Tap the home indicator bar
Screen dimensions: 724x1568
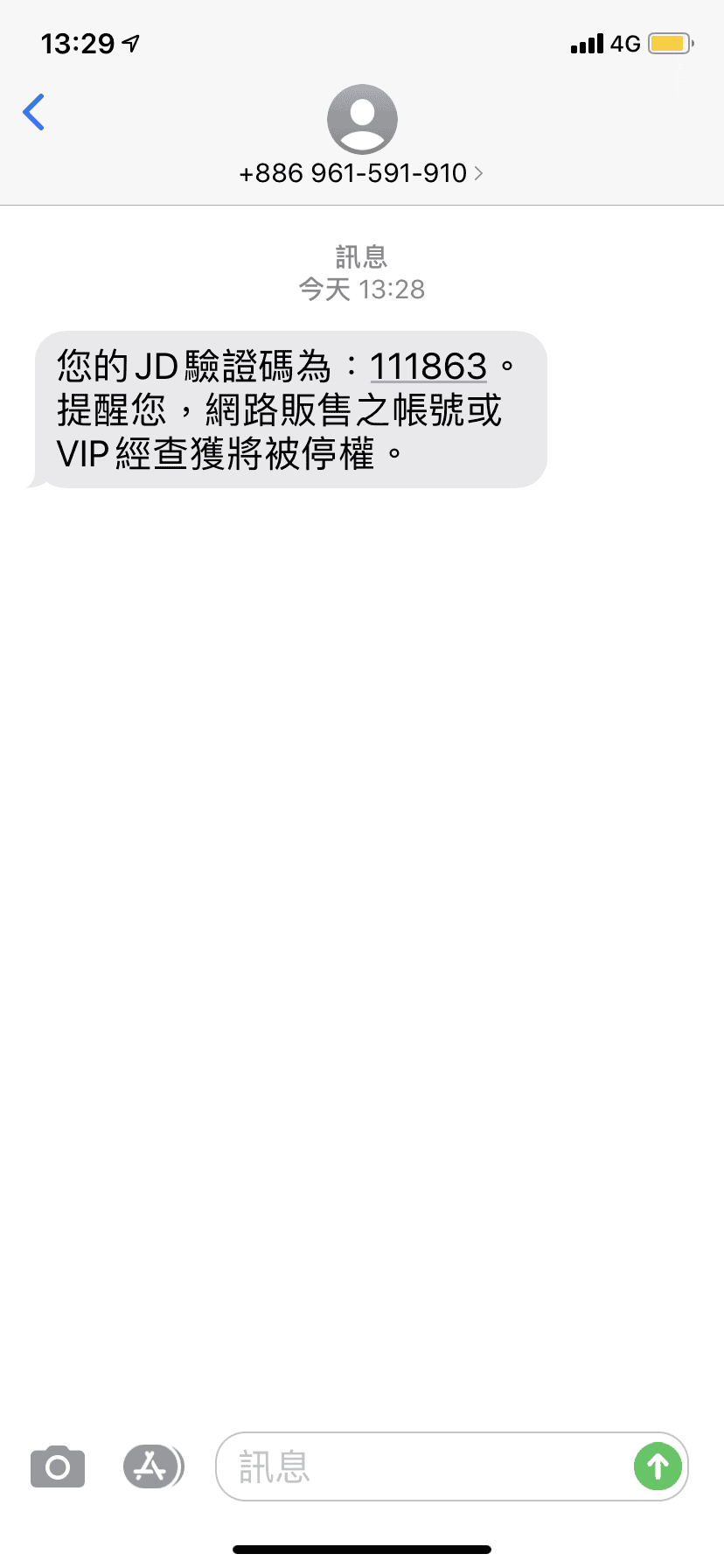click(362, 1549)
